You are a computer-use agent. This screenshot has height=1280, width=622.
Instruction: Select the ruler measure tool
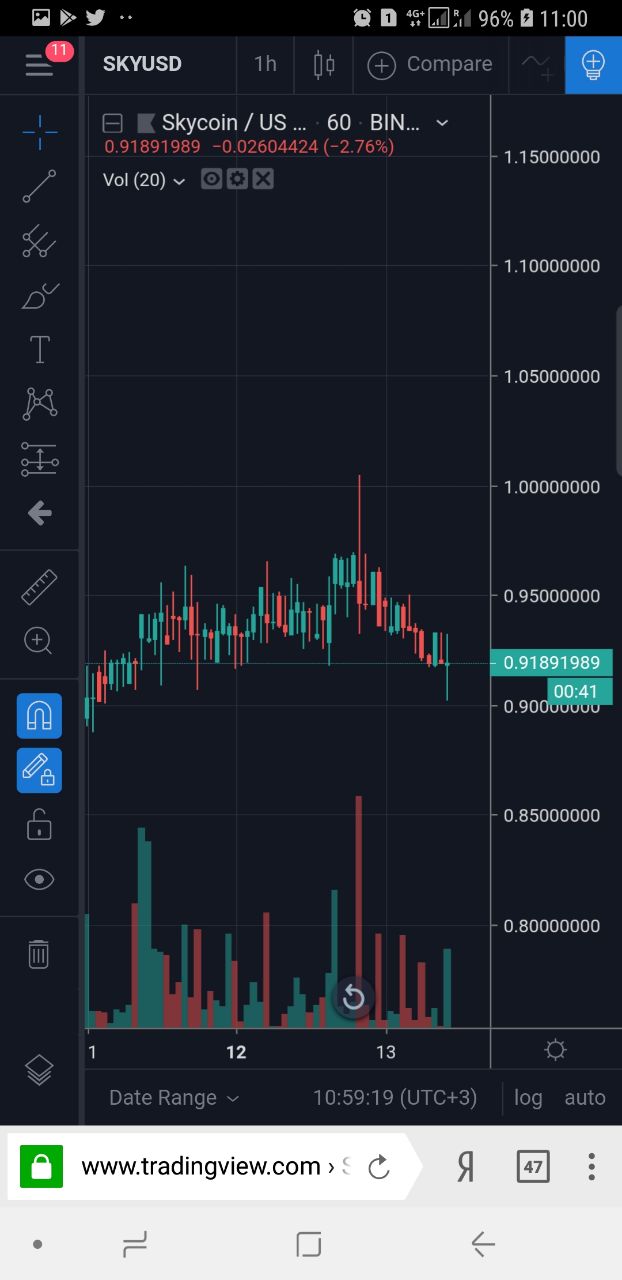pos(39,588)
